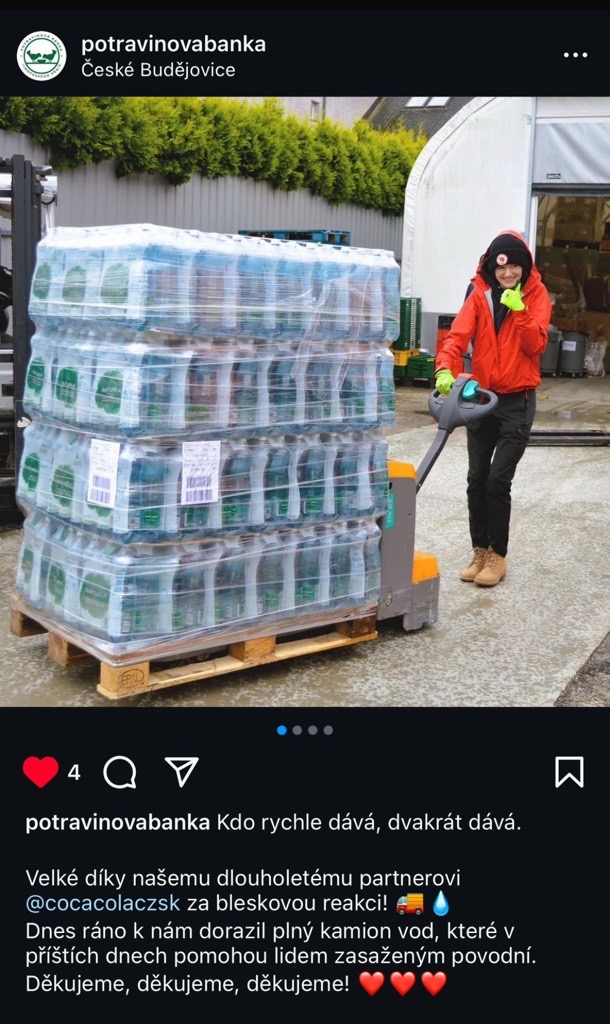Open the post's three-dot options menu
This screenshot has width=610, height=1024.
[x=575, y=55]
